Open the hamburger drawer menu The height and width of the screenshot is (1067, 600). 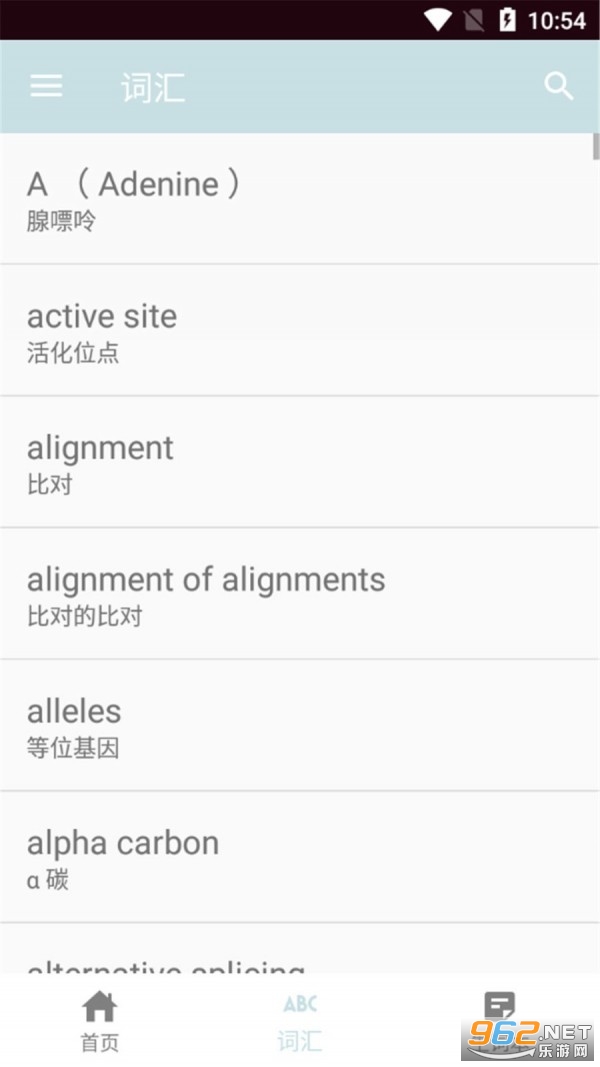[x=46, y=86]
